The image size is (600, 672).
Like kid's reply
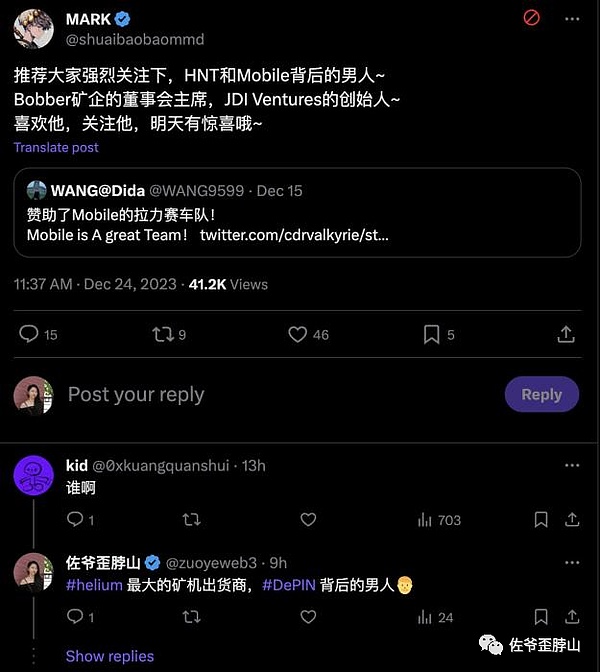coord(308,519)
